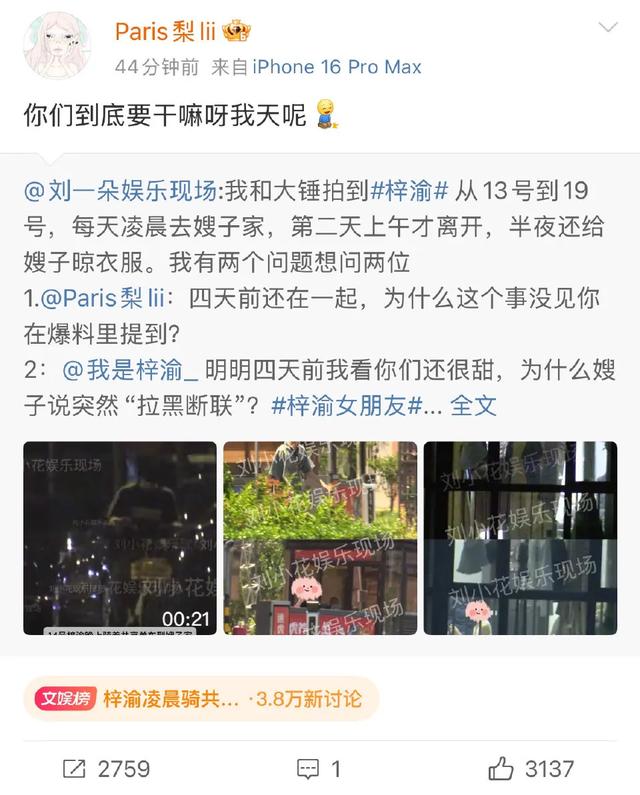
Task: Open the @我是梓渝_ mention link
Action: click(130, 370)
